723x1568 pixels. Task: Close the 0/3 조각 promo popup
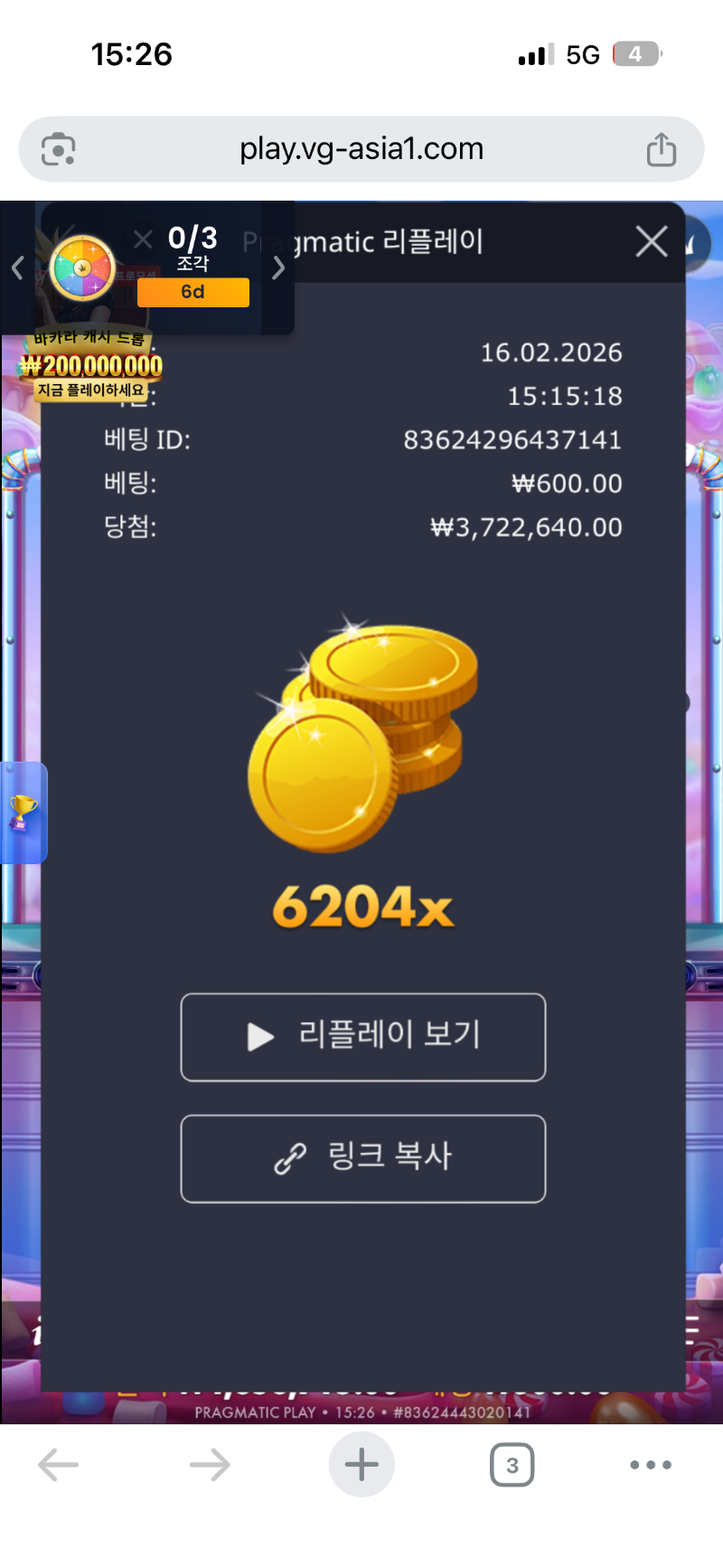point(142,239)
